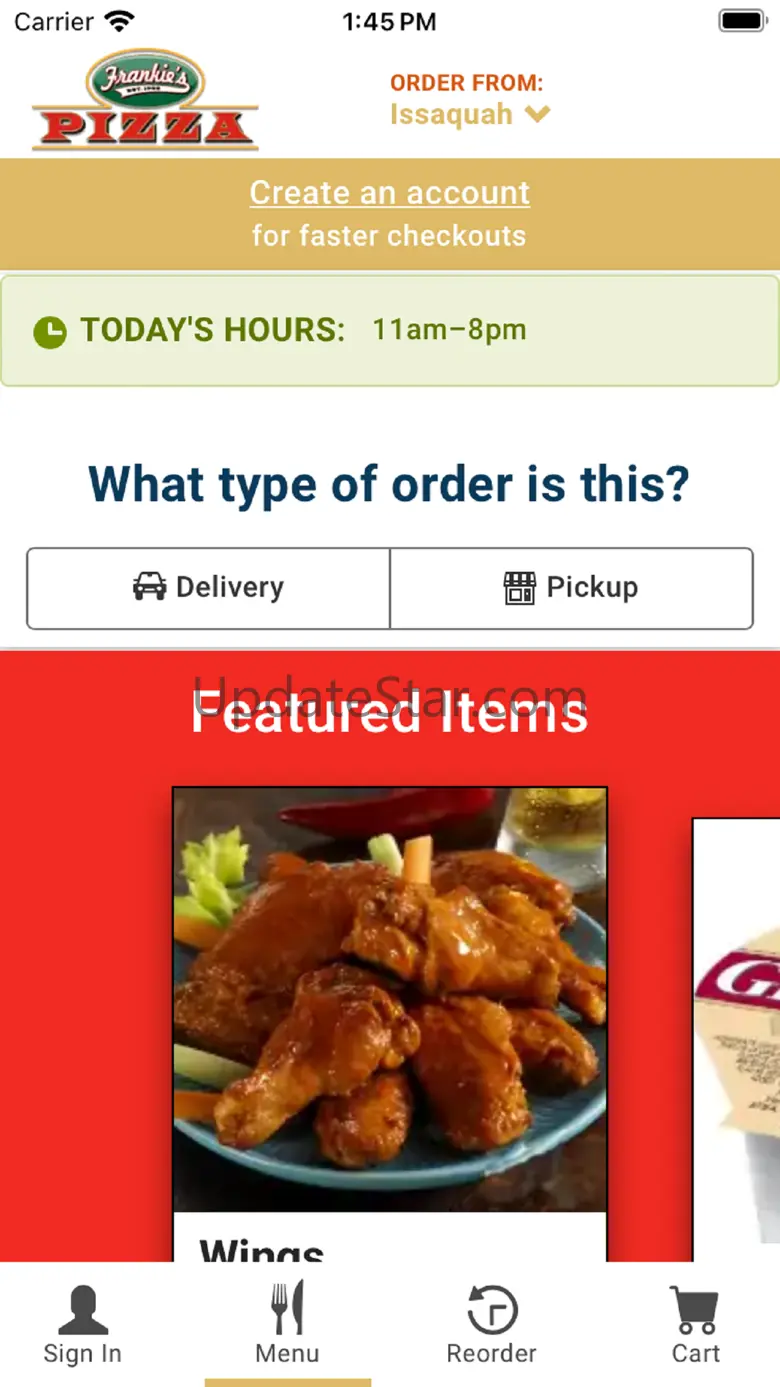Follow the Create an account link
This screenshot has width=780, height=1387.
coord(390,193)
